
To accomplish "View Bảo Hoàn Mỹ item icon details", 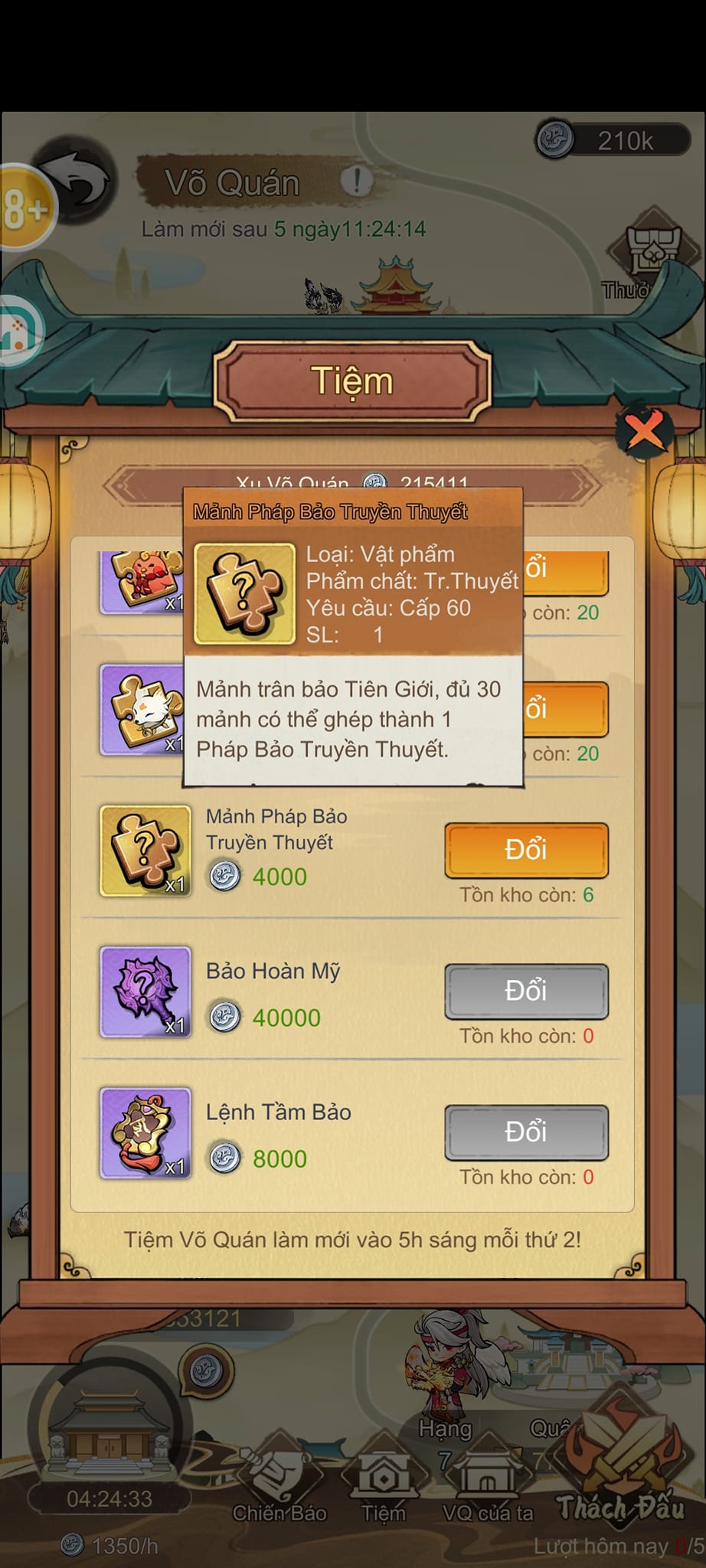I will pos(145,991).
